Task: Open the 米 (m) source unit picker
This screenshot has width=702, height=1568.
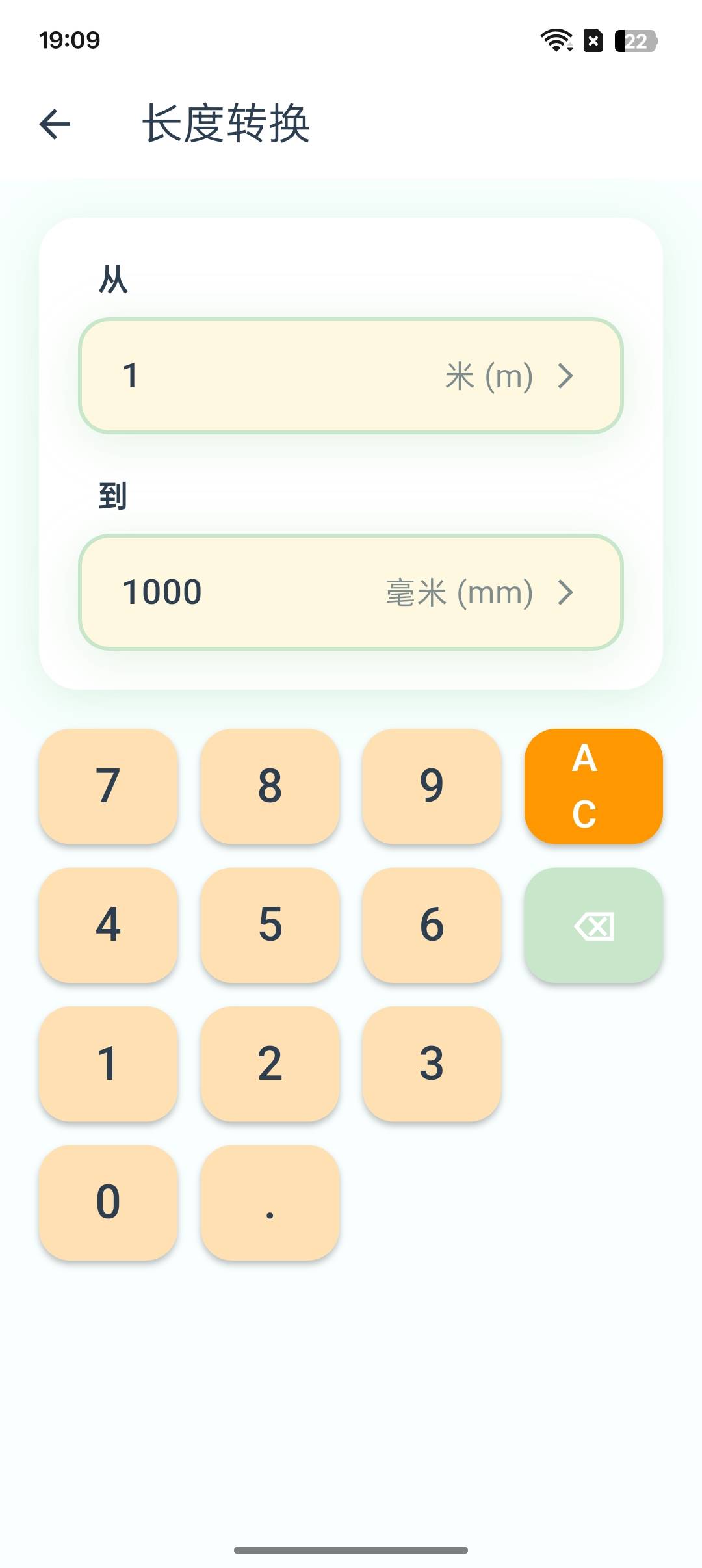Action: point(509,376)
